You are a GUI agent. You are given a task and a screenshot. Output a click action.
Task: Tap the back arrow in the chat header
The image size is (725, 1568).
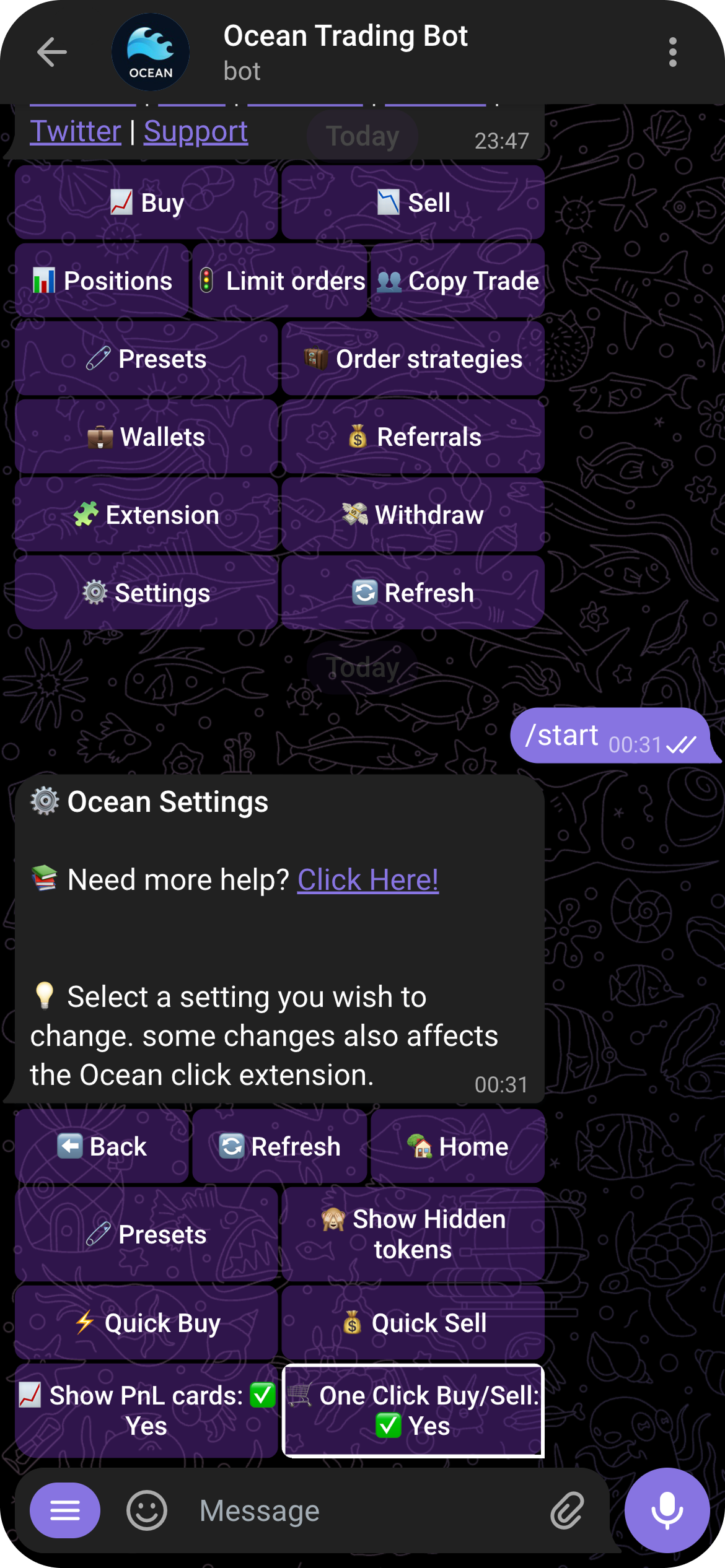(x=51, y=52)
